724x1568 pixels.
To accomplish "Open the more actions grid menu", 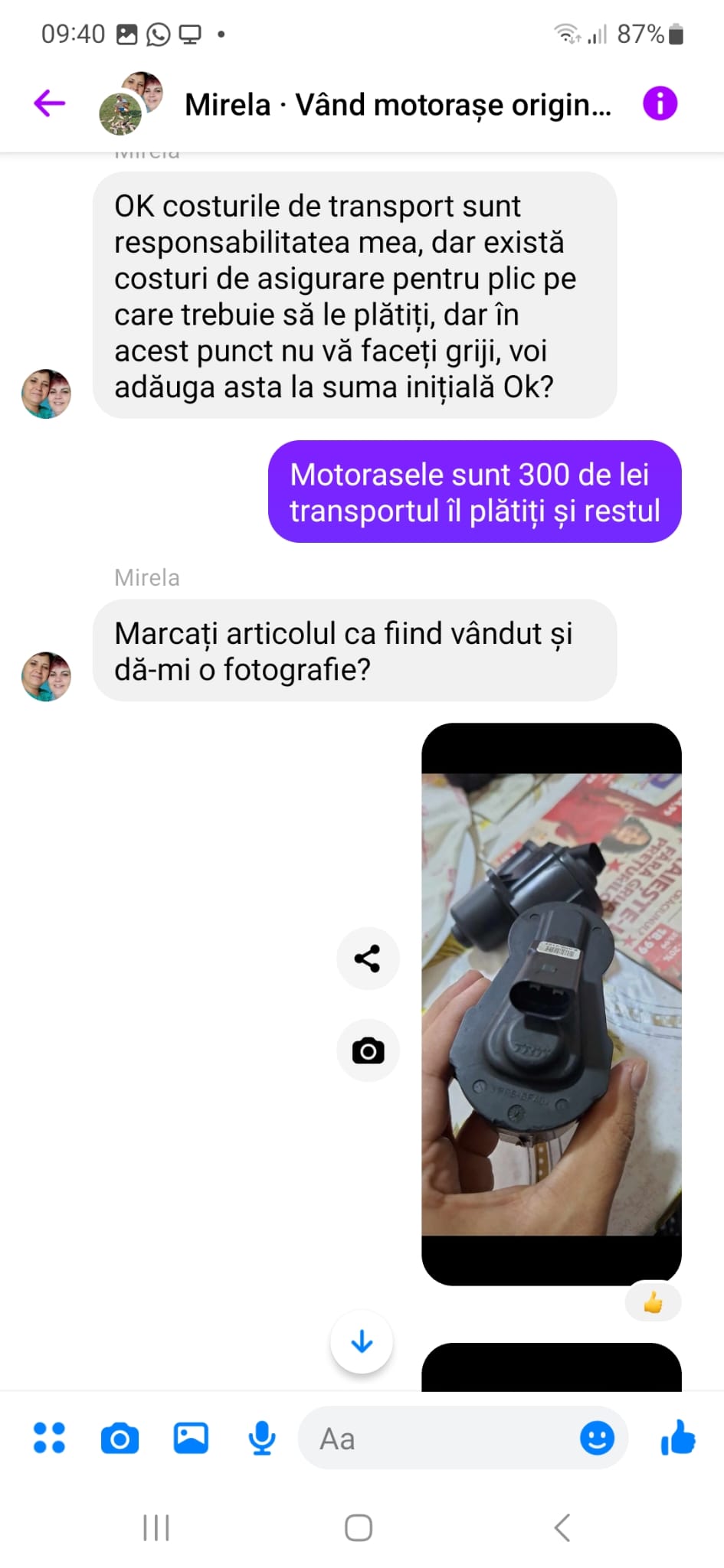I will point(50,1438).
